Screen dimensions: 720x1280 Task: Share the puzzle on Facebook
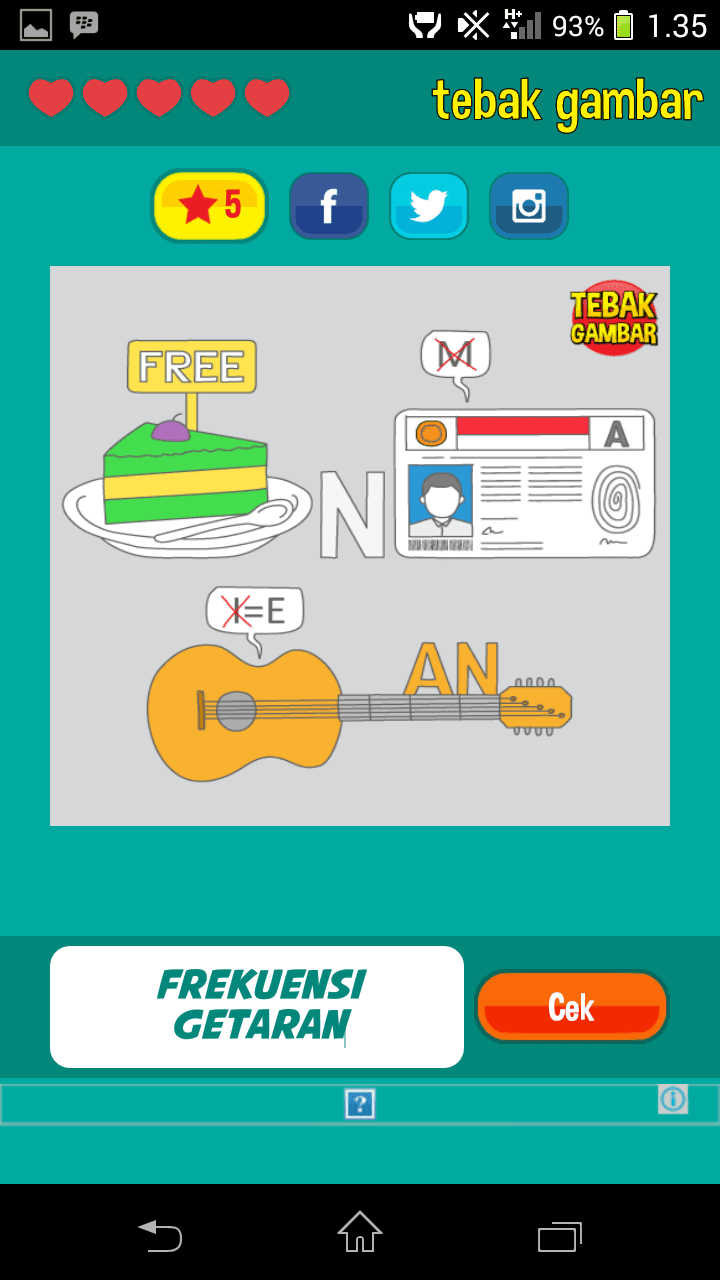[x=329, y=206]
